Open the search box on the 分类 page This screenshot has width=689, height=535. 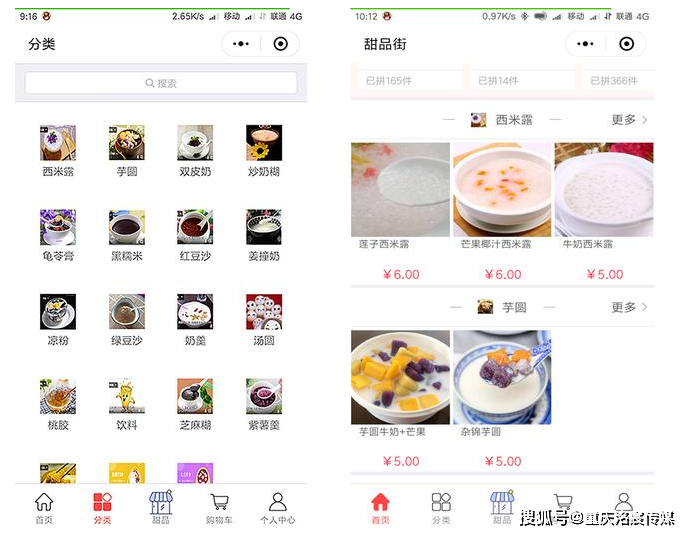(161, 83)
